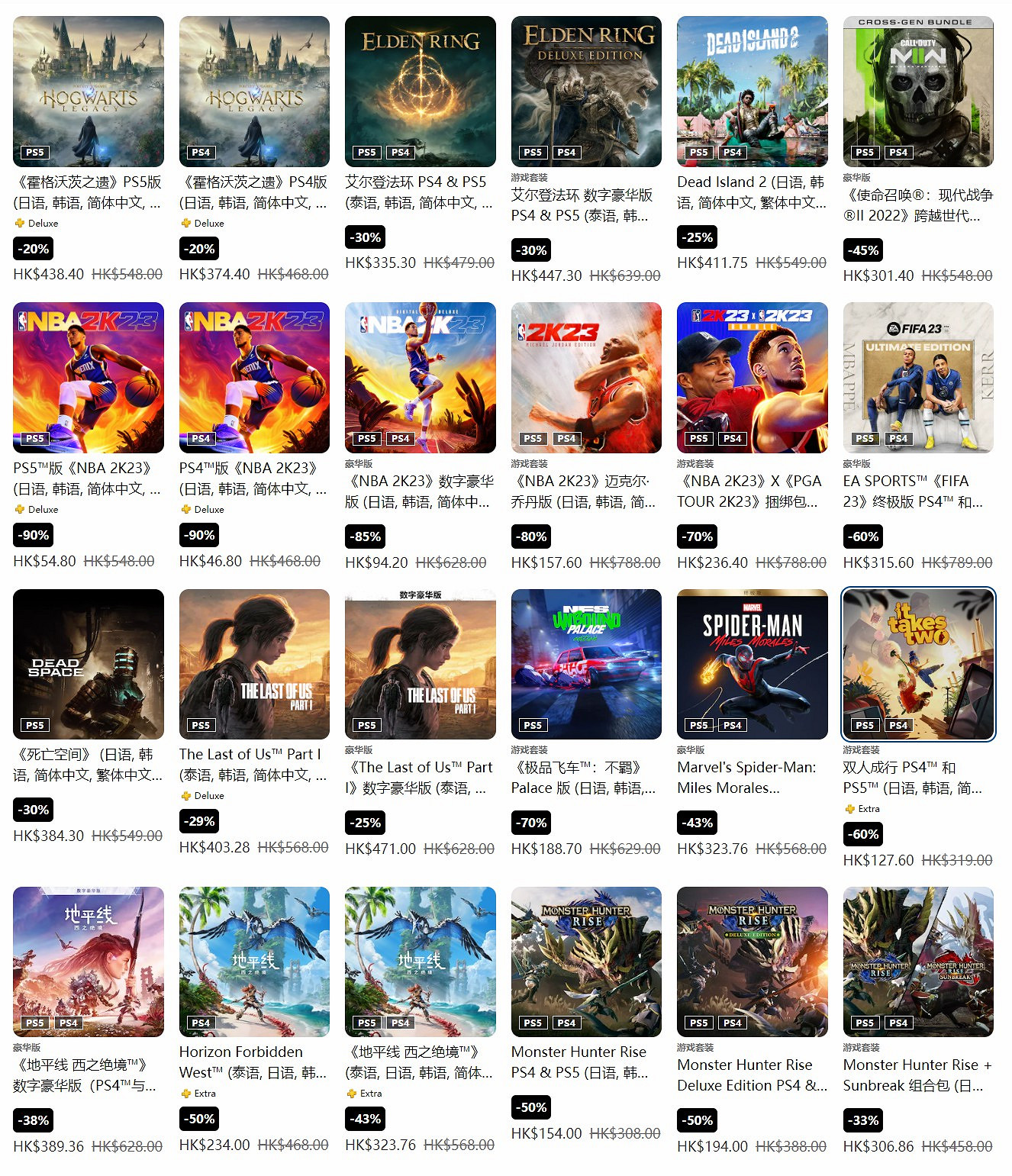Open The Last of Us Part I Digital Deluxe

click(420, 664)
